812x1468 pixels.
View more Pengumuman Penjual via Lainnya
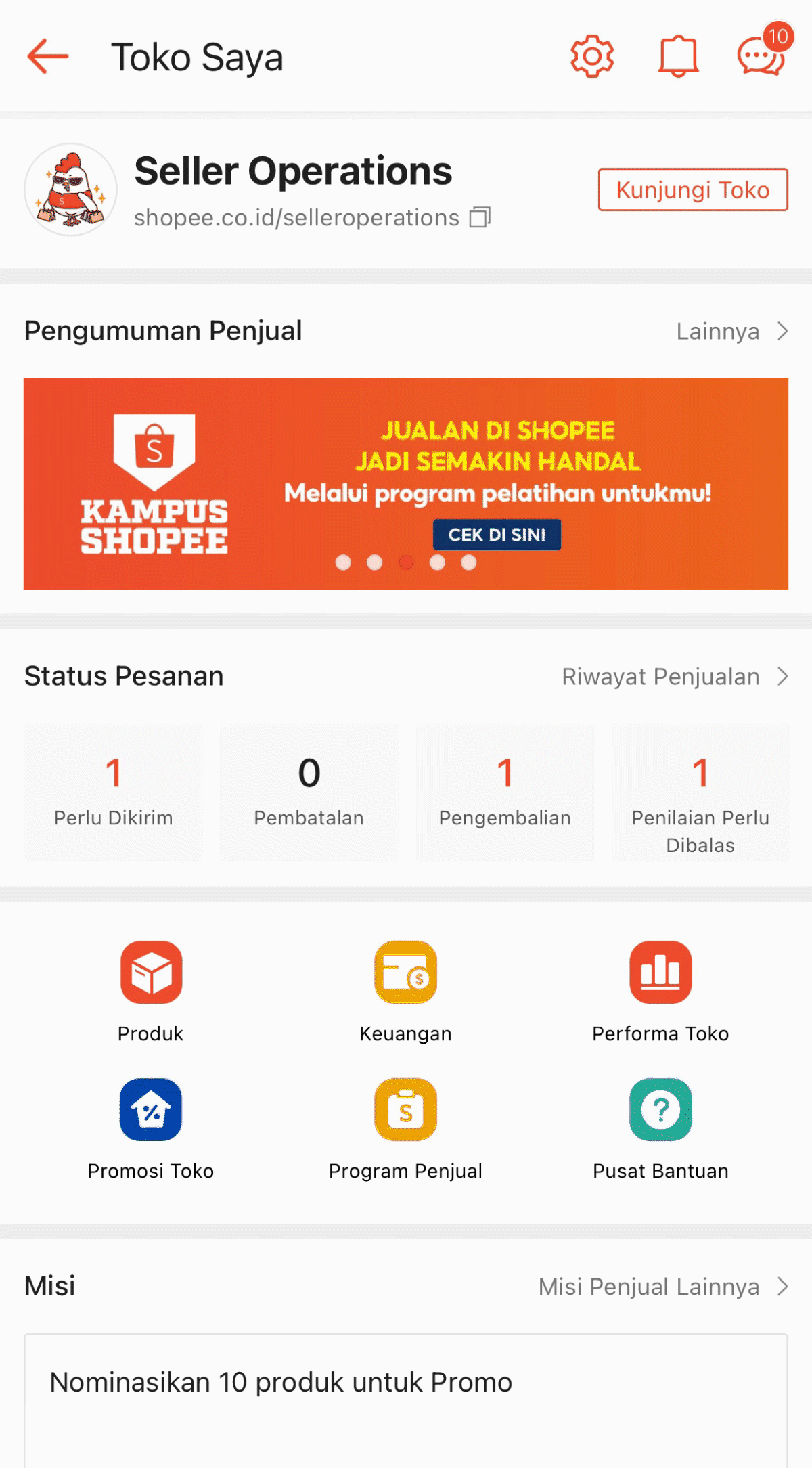[731, 331]
